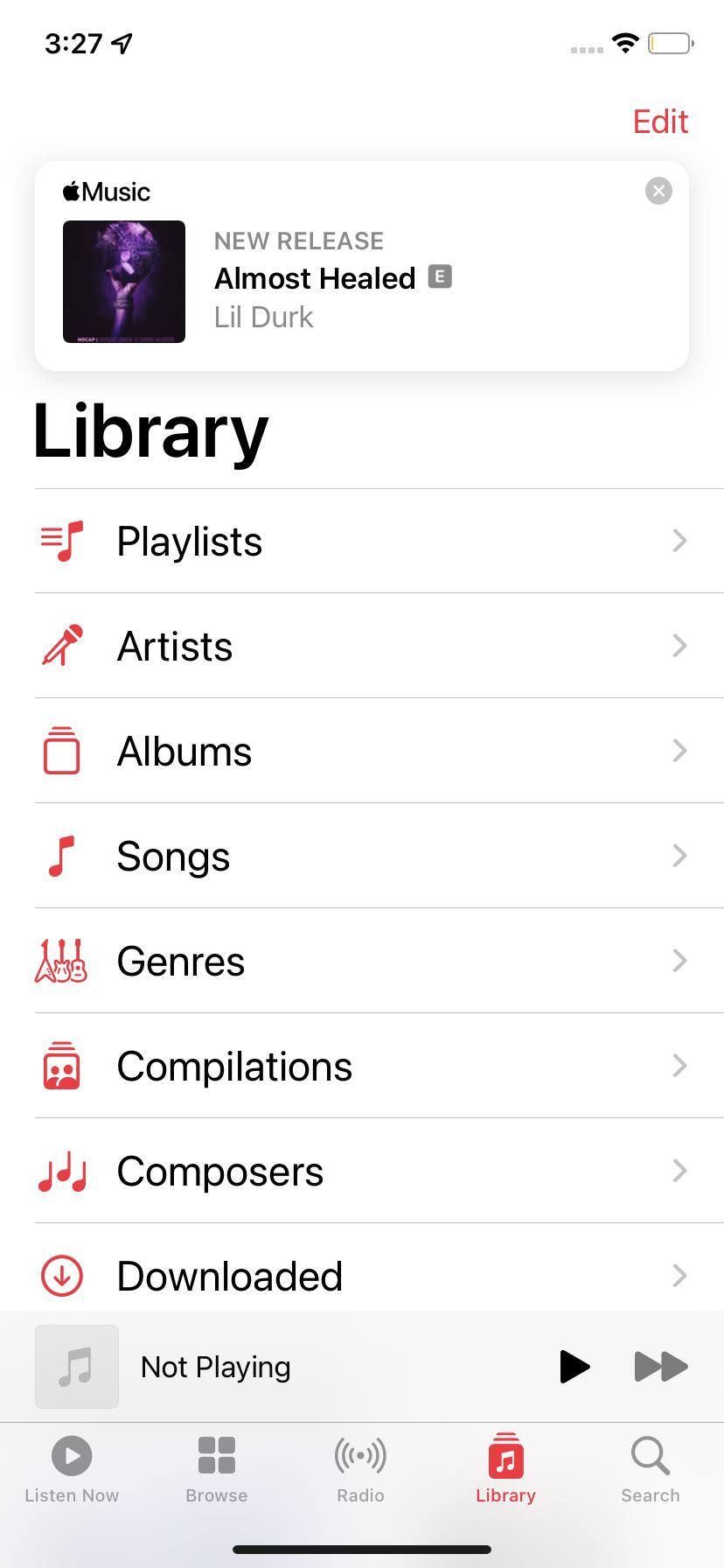This screenshot has height=1568, width=724.
Task: Open the Search tab
Action: [650, 1470]
